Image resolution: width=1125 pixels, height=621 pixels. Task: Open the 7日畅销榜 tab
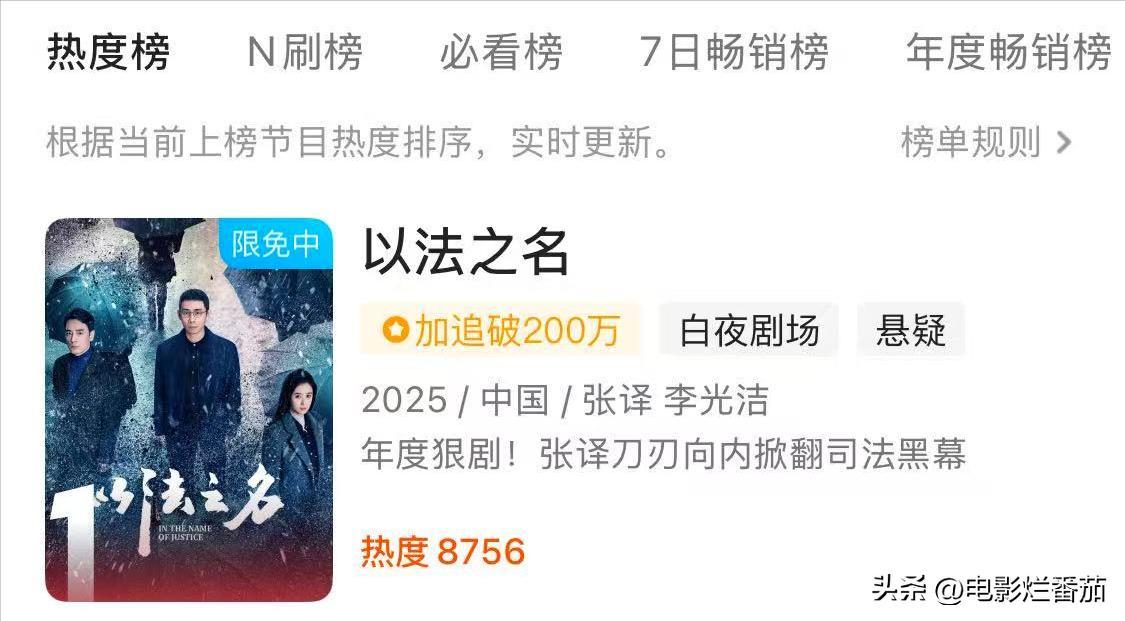pos(734,52)
